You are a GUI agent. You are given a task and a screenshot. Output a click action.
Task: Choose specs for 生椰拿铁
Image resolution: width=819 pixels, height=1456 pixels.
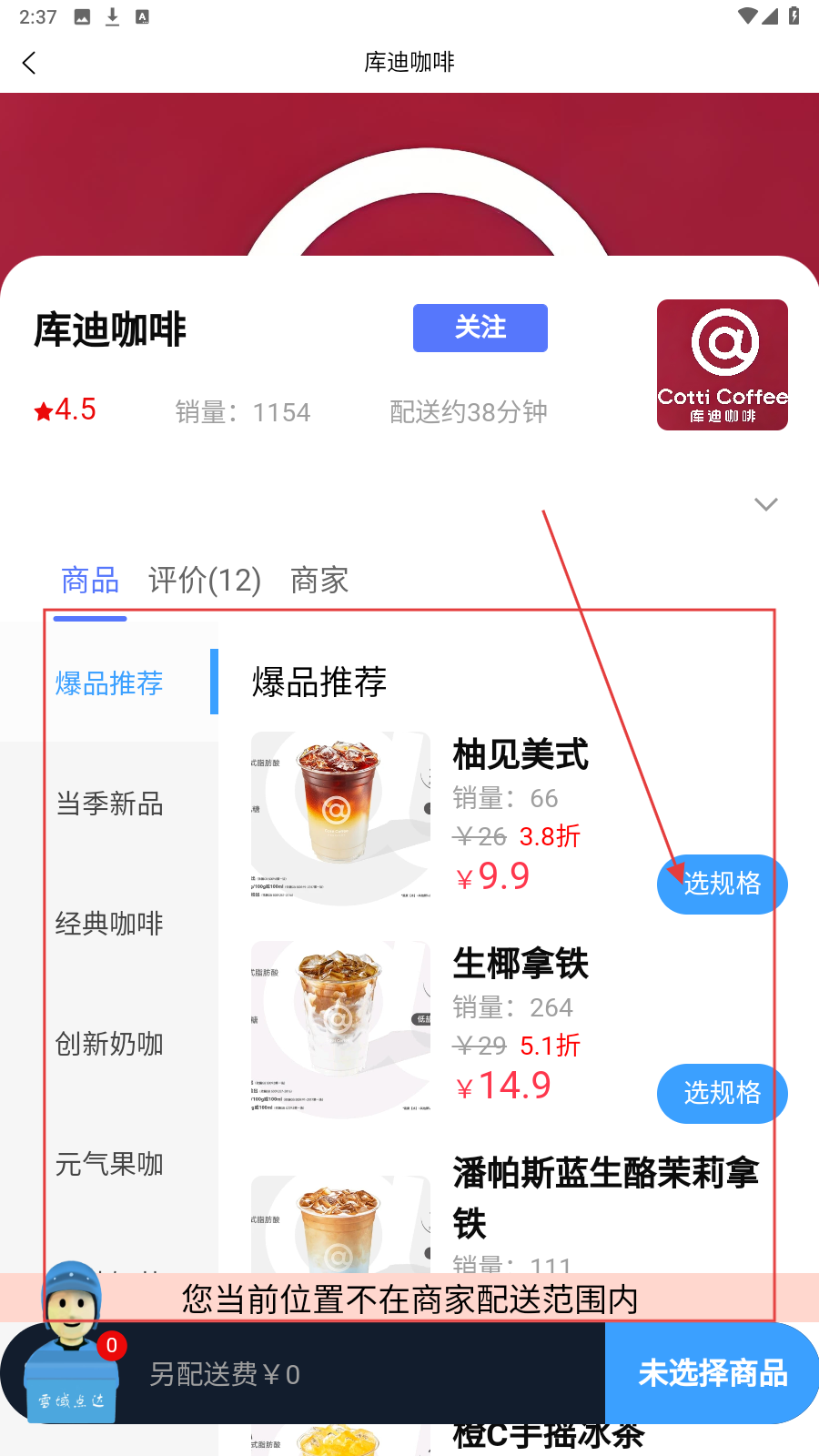722,1093
